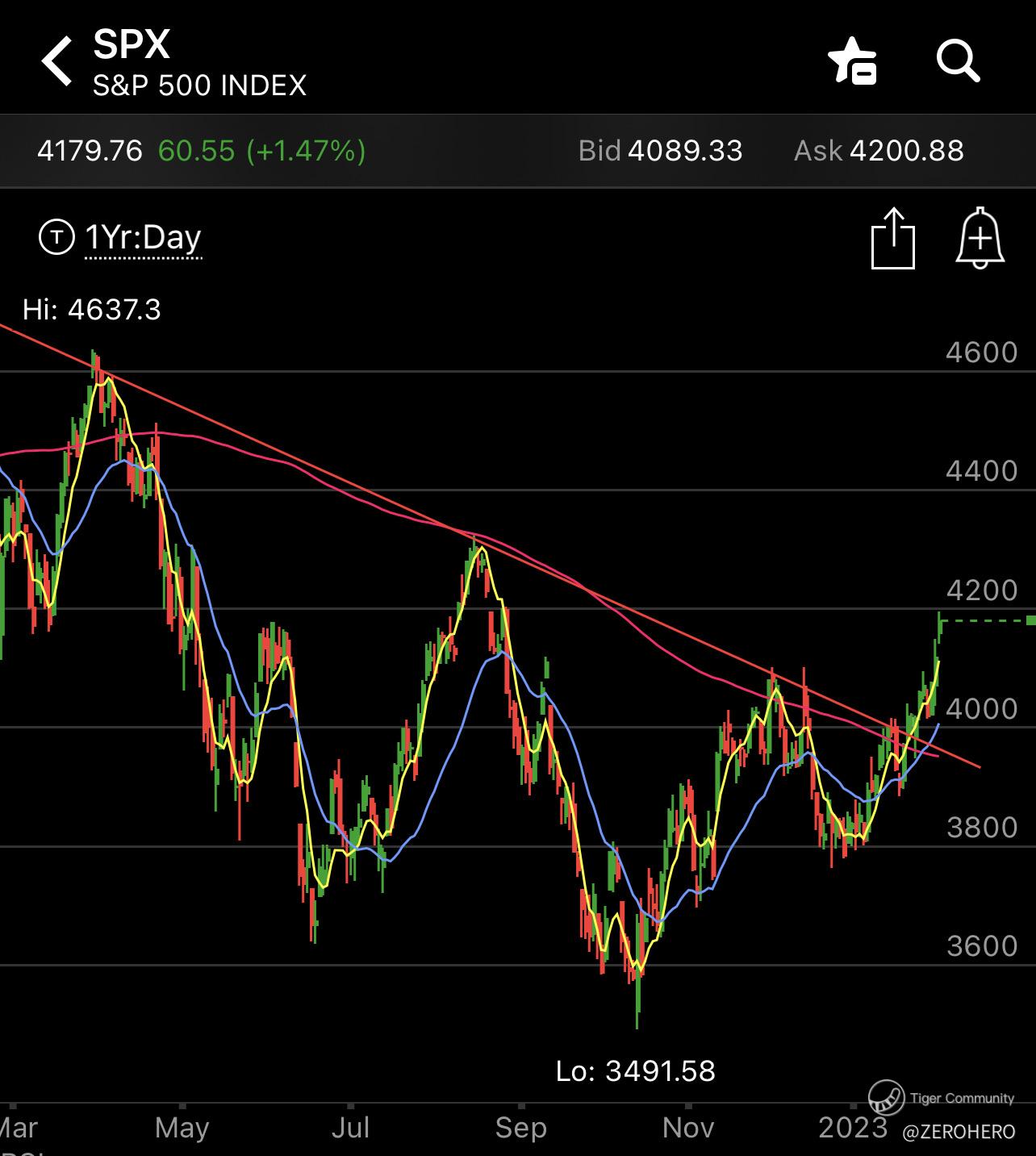
Task: Remove SPX from watchlist star icon
Action: (x=852, y=61)
